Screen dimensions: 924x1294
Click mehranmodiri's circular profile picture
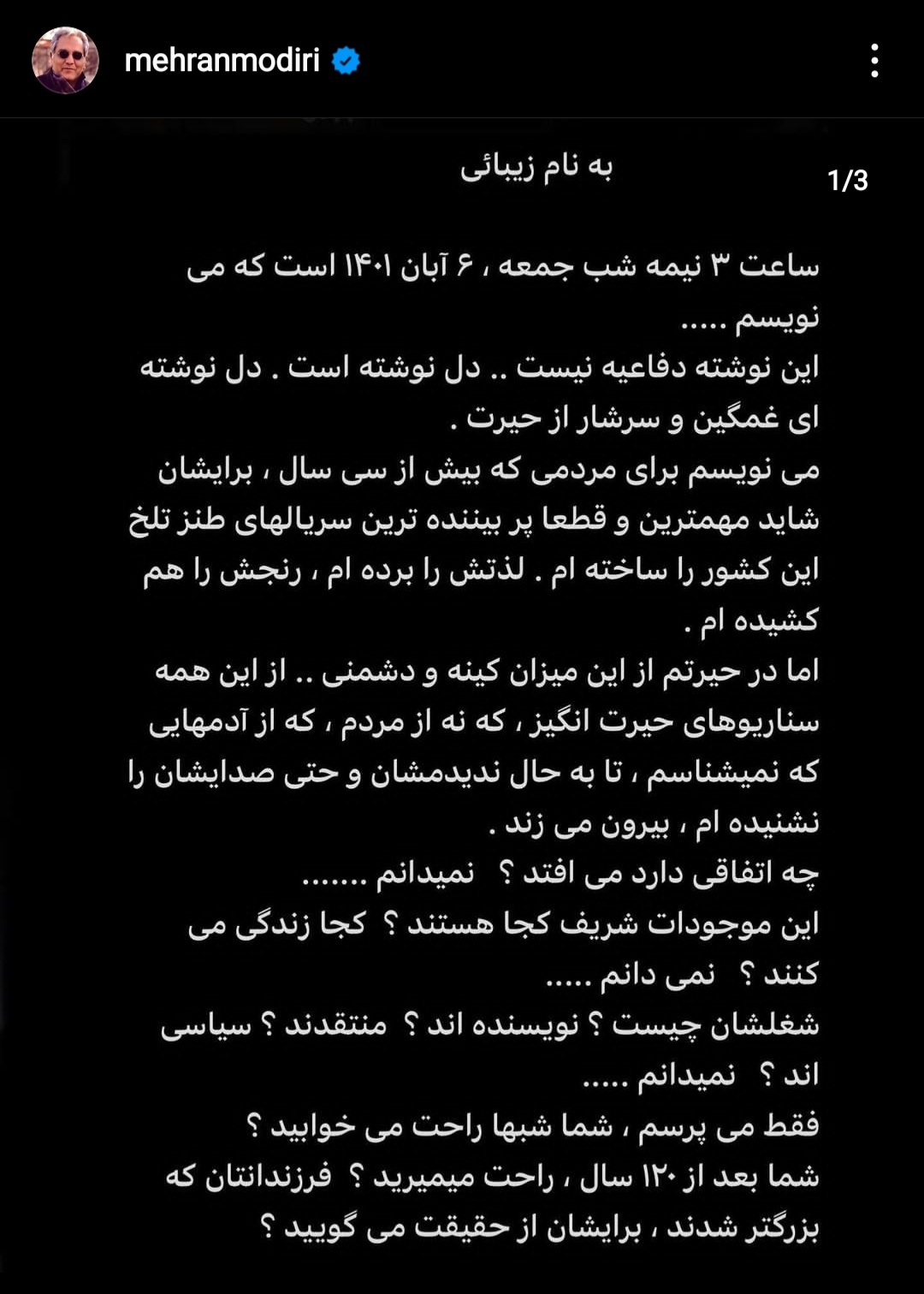coord(64,58)
